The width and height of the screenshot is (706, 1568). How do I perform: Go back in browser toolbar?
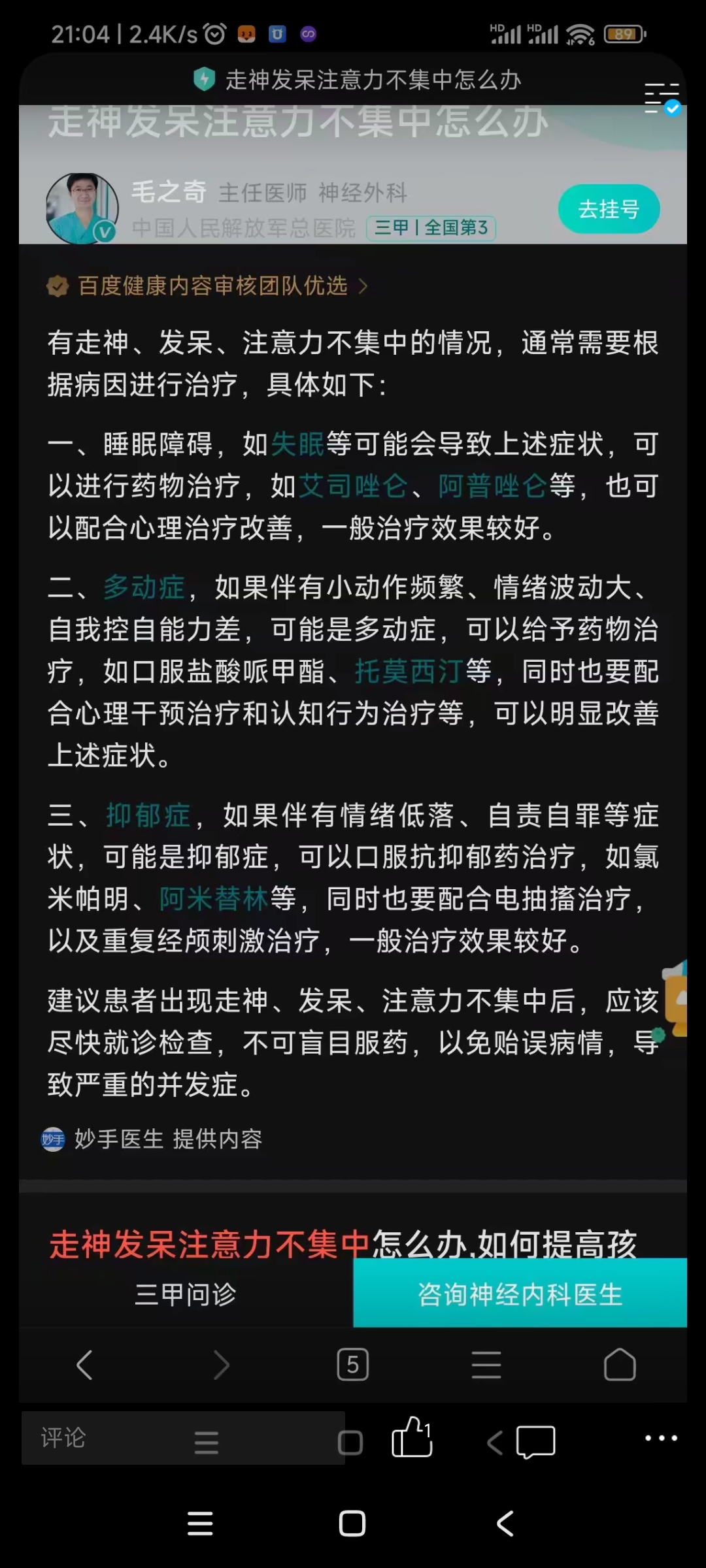click(x=85, y=1365)
